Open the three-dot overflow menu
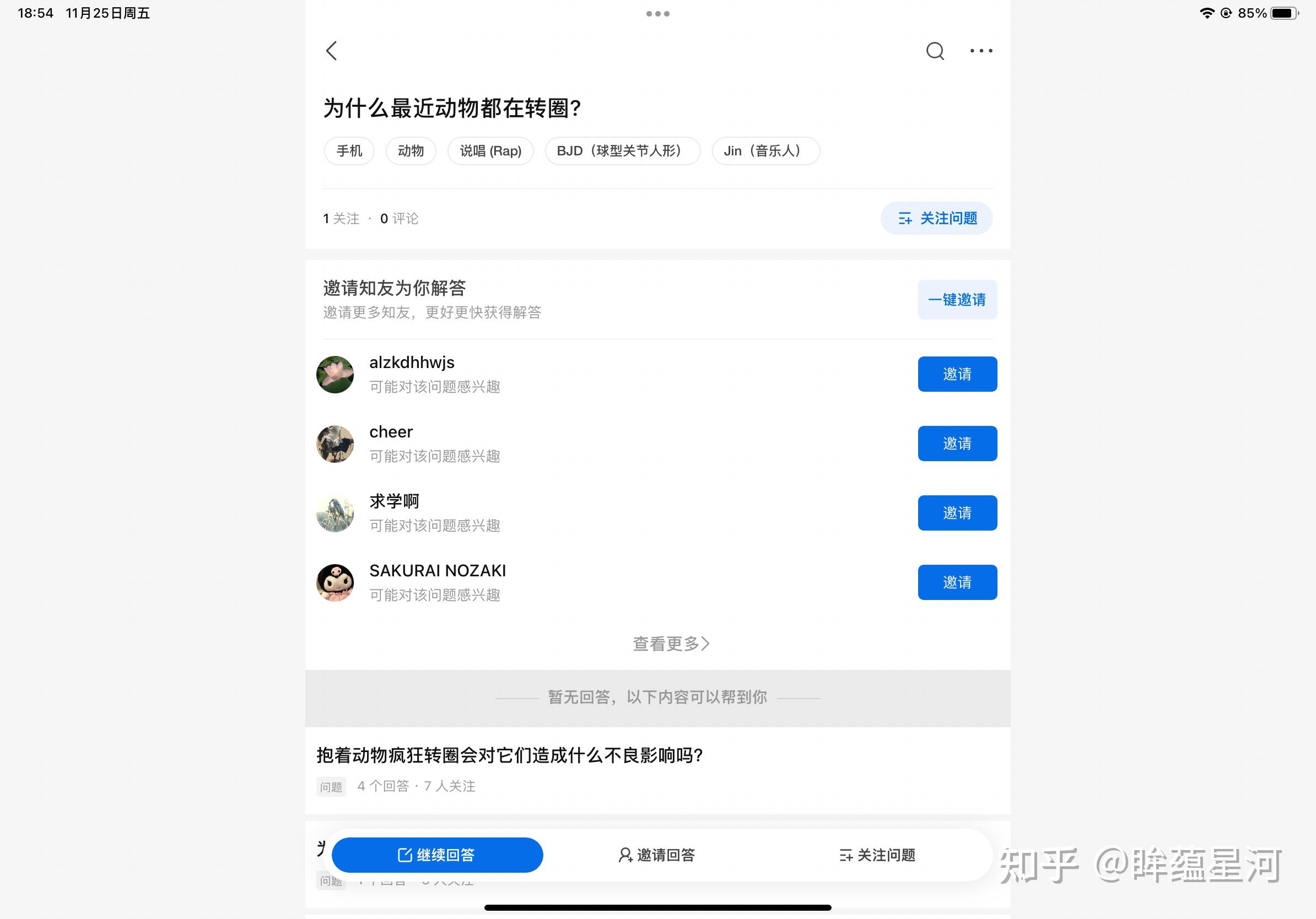 point(981,51)
